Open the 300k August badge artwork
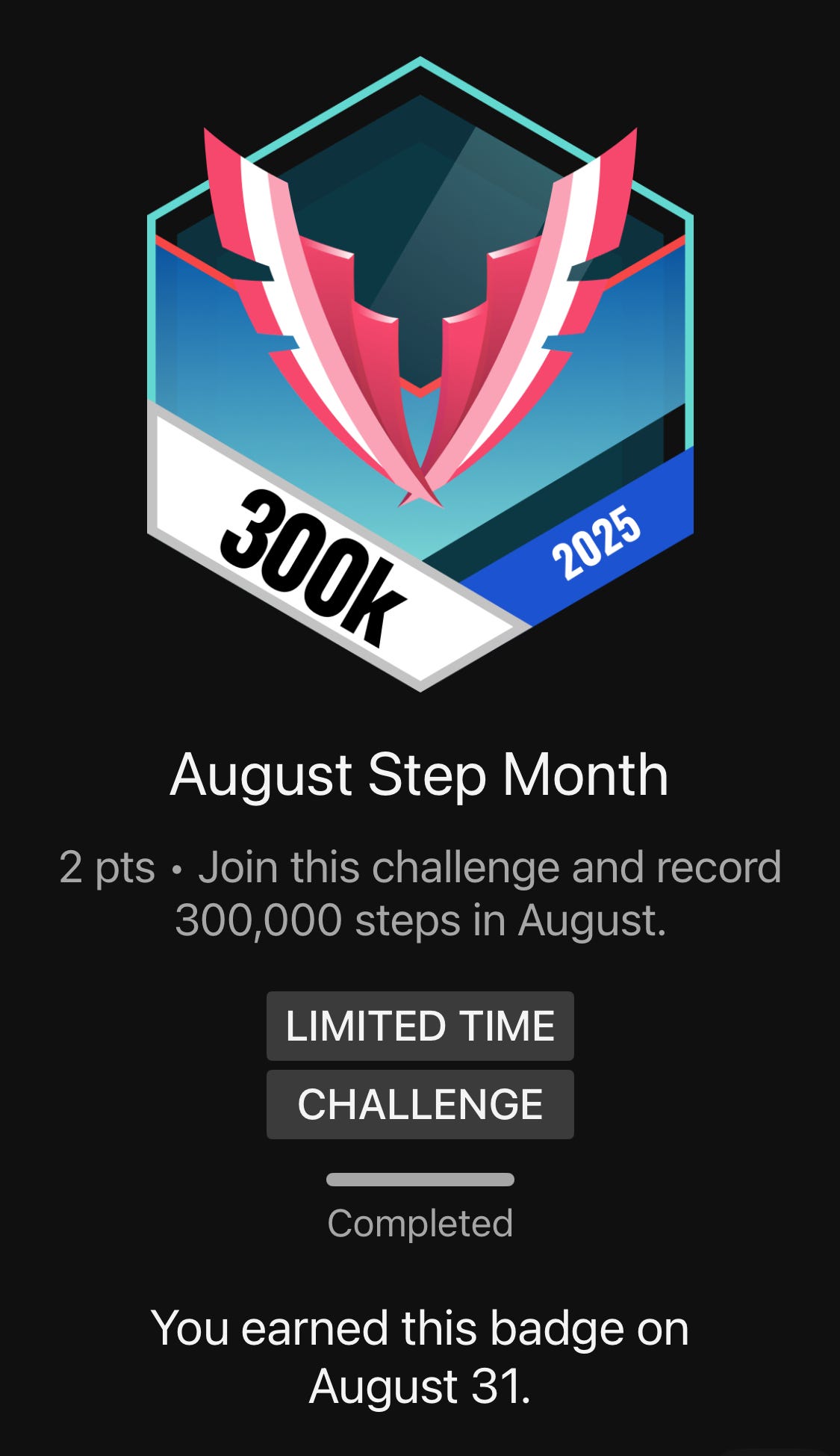 coord(420,374)
